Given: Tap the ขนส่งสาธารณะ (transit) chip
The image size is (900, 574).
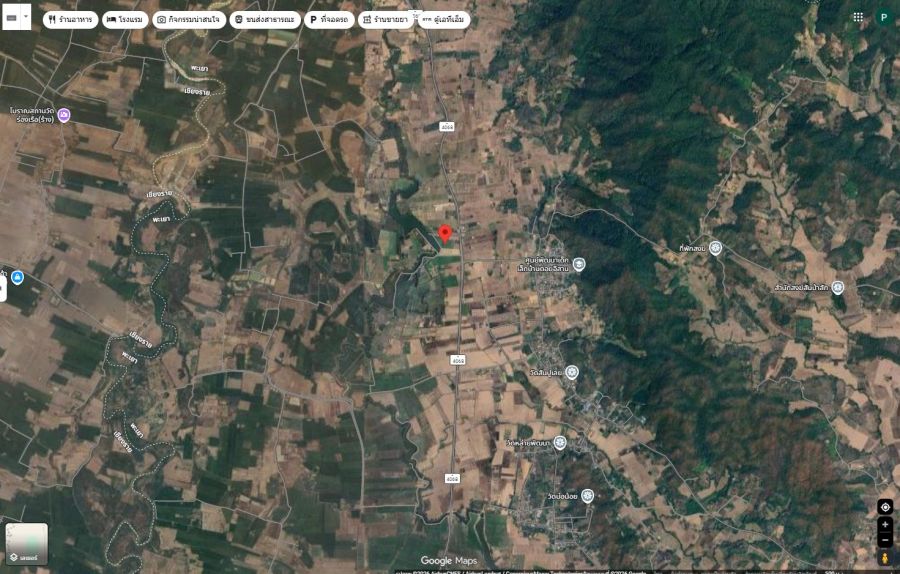Looking at the screenshot, I should click(x=265, y=19).
